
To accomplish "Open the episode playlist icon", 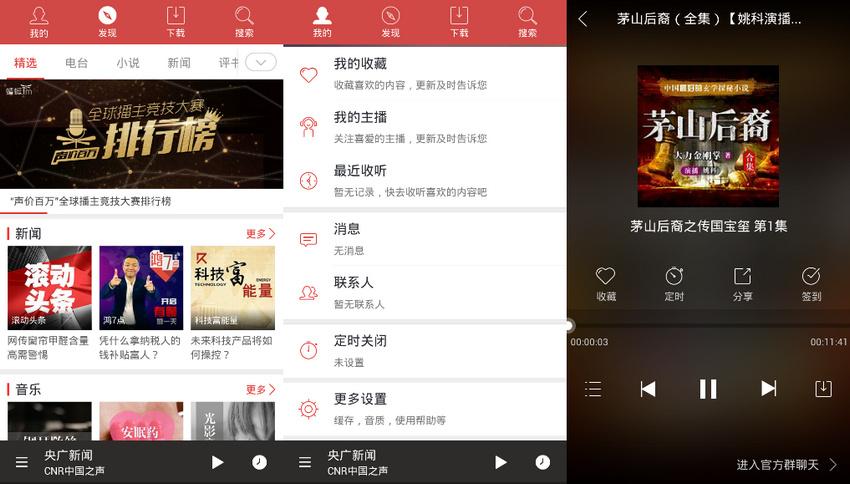I will 593,389.
